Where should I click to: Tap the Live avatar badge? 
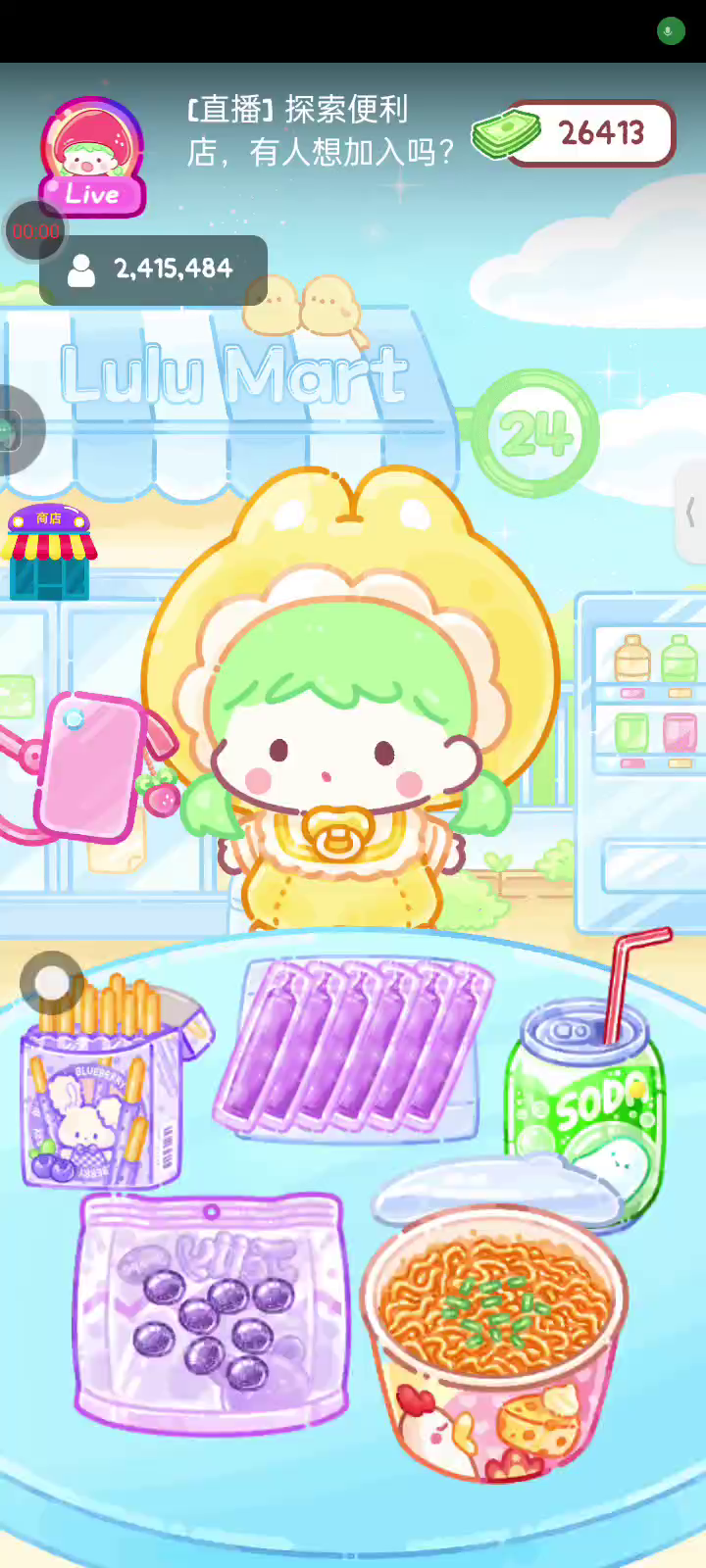(92, 157)
